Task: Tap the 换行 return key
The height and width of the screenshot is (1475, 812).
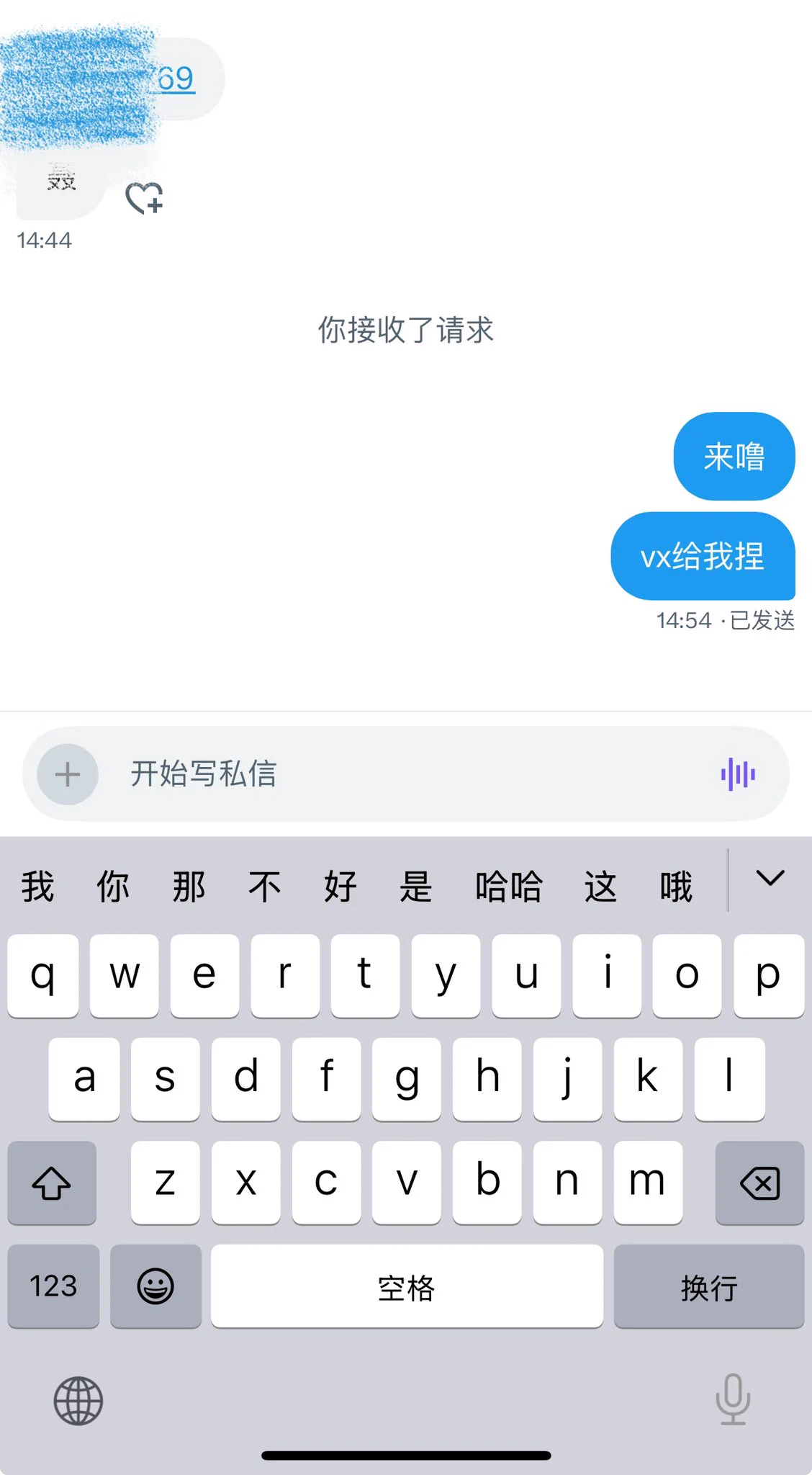Action: tap(709, 1286)
